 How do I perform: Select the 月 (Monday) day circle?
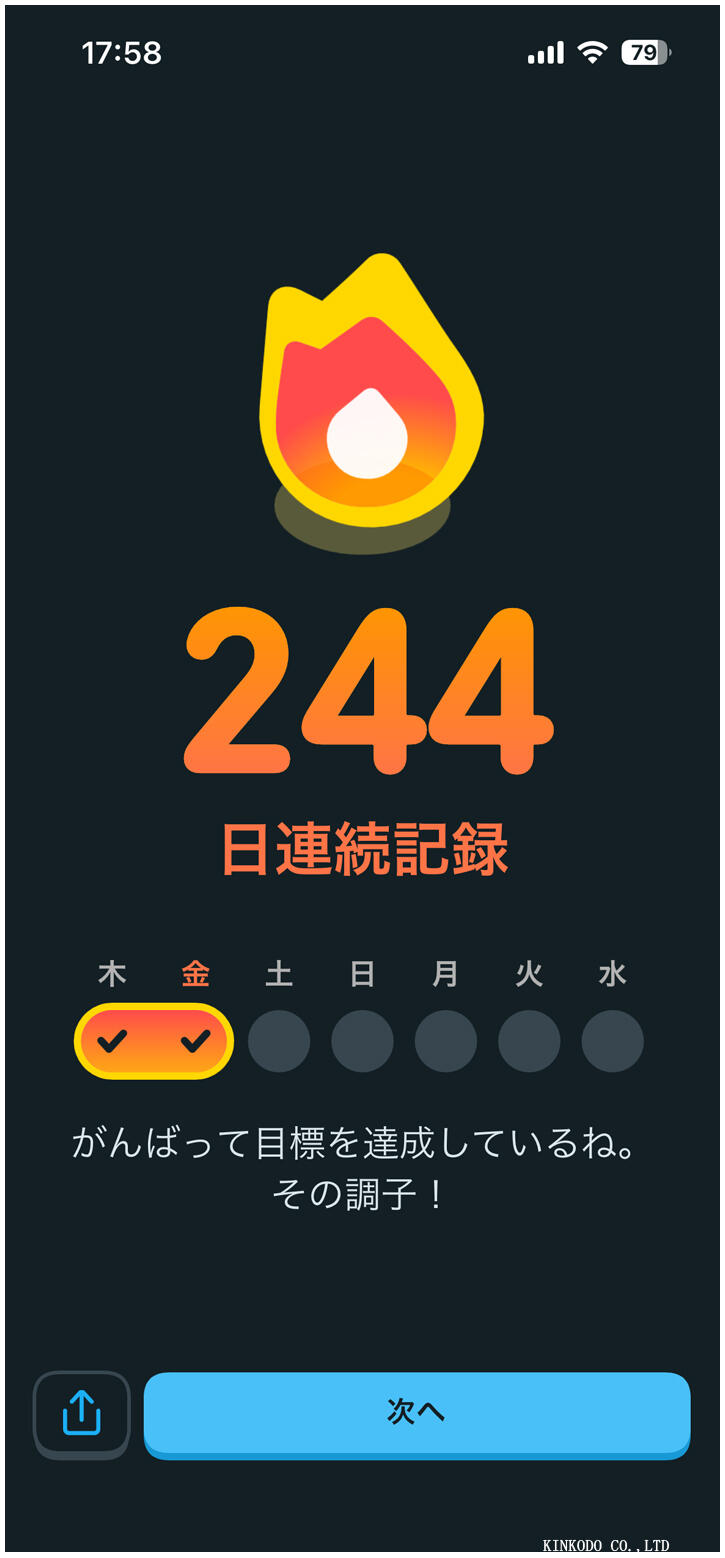pos(446,1041)
